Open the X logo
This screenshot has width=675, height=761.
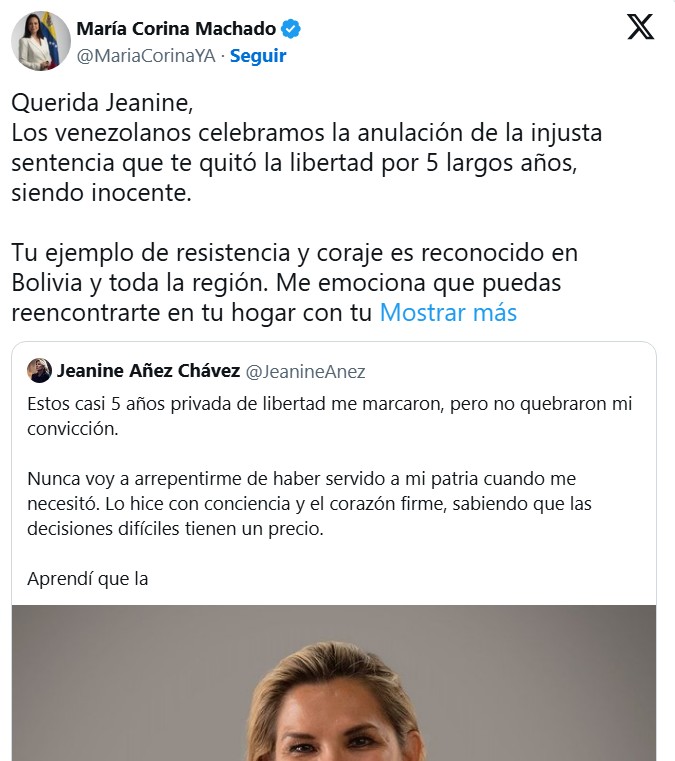[640, 28]
